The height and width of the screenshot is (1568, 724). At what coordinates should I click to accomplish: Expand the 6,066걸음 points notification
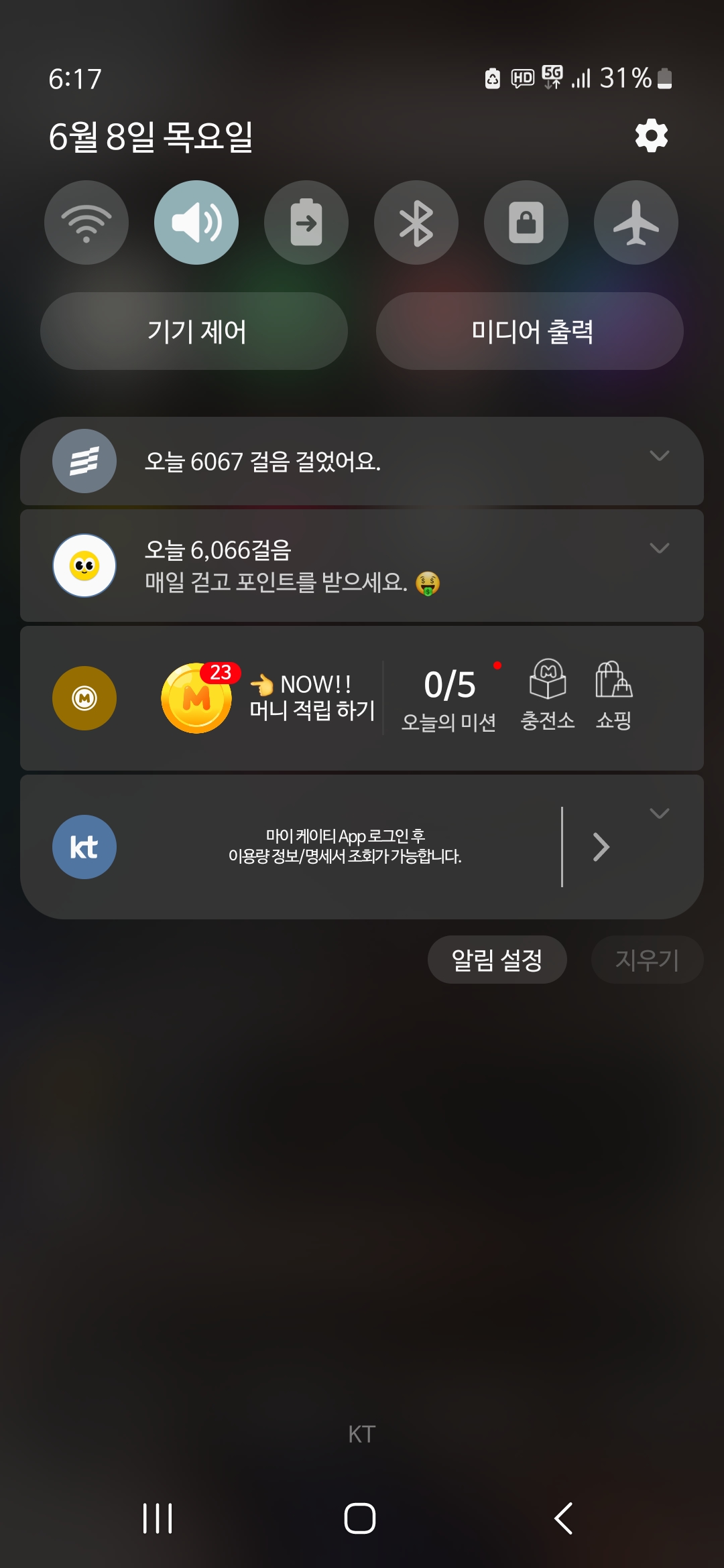click(x=660, y=548)
